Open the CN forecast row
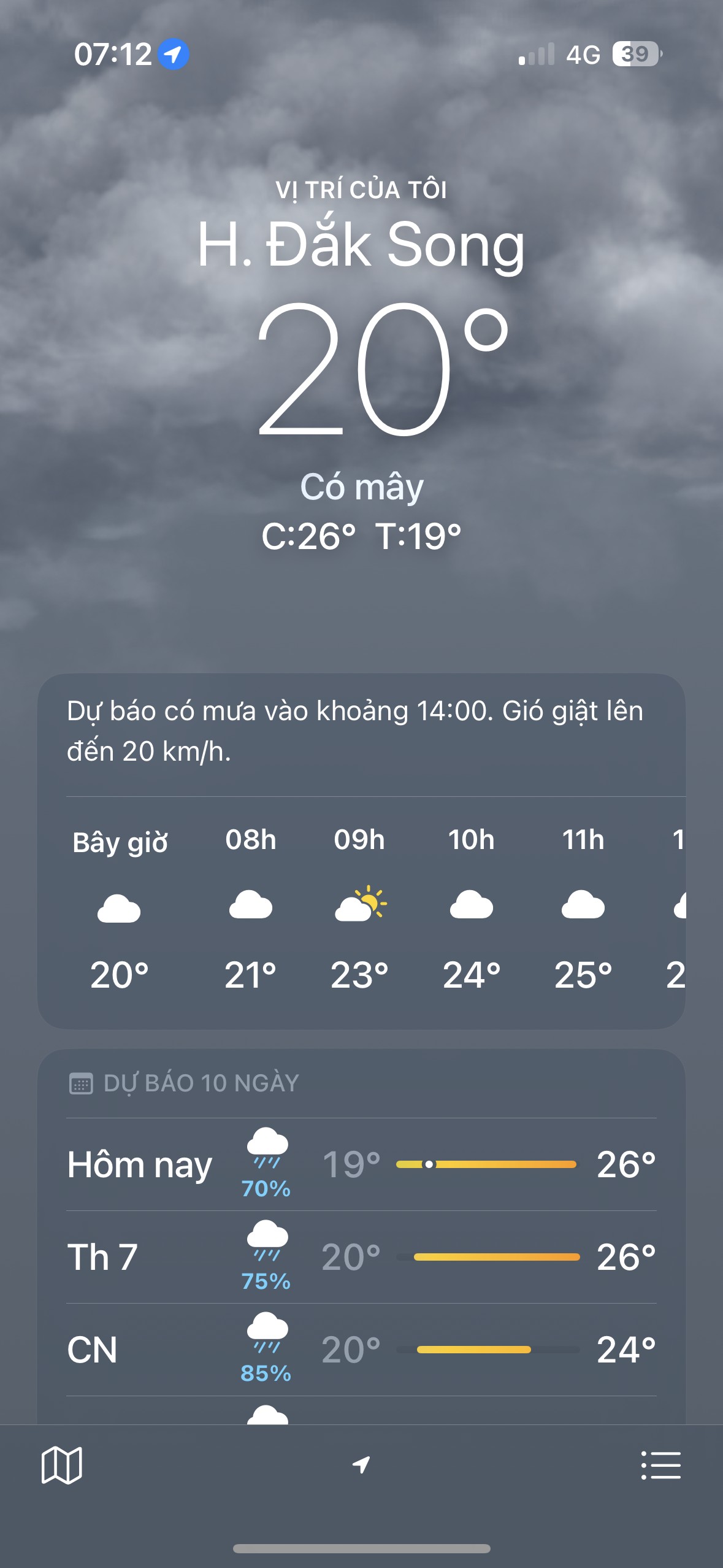 click(x=361, y=1350)
